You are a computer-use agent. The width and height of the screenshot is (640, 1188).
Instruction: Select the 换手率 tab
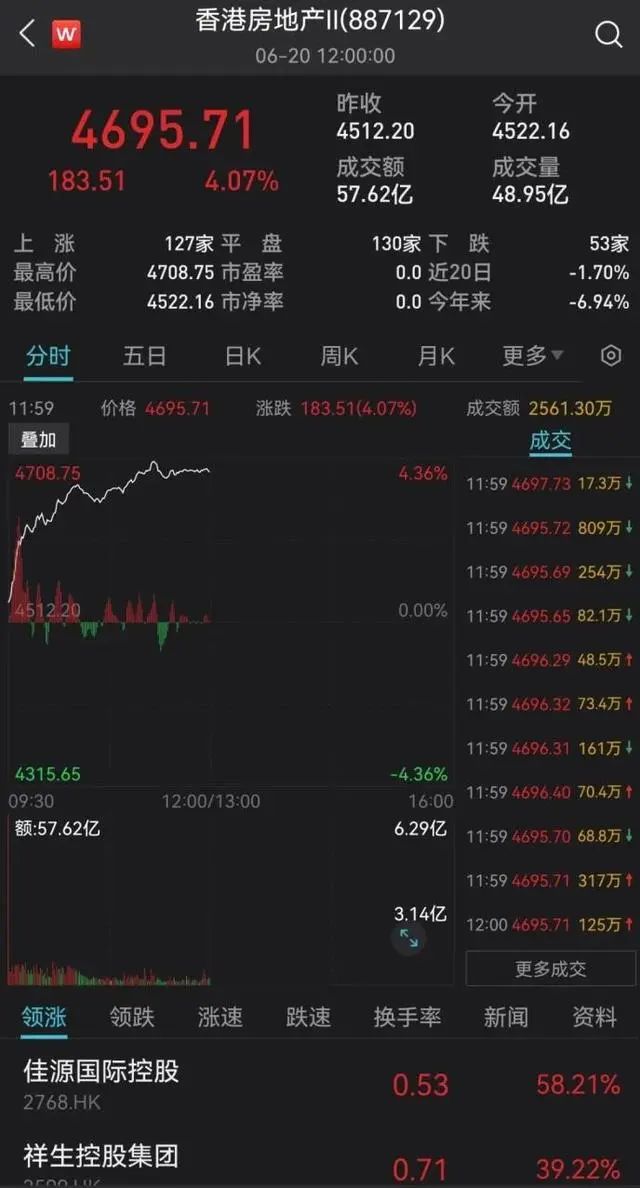coord(407,1017)
